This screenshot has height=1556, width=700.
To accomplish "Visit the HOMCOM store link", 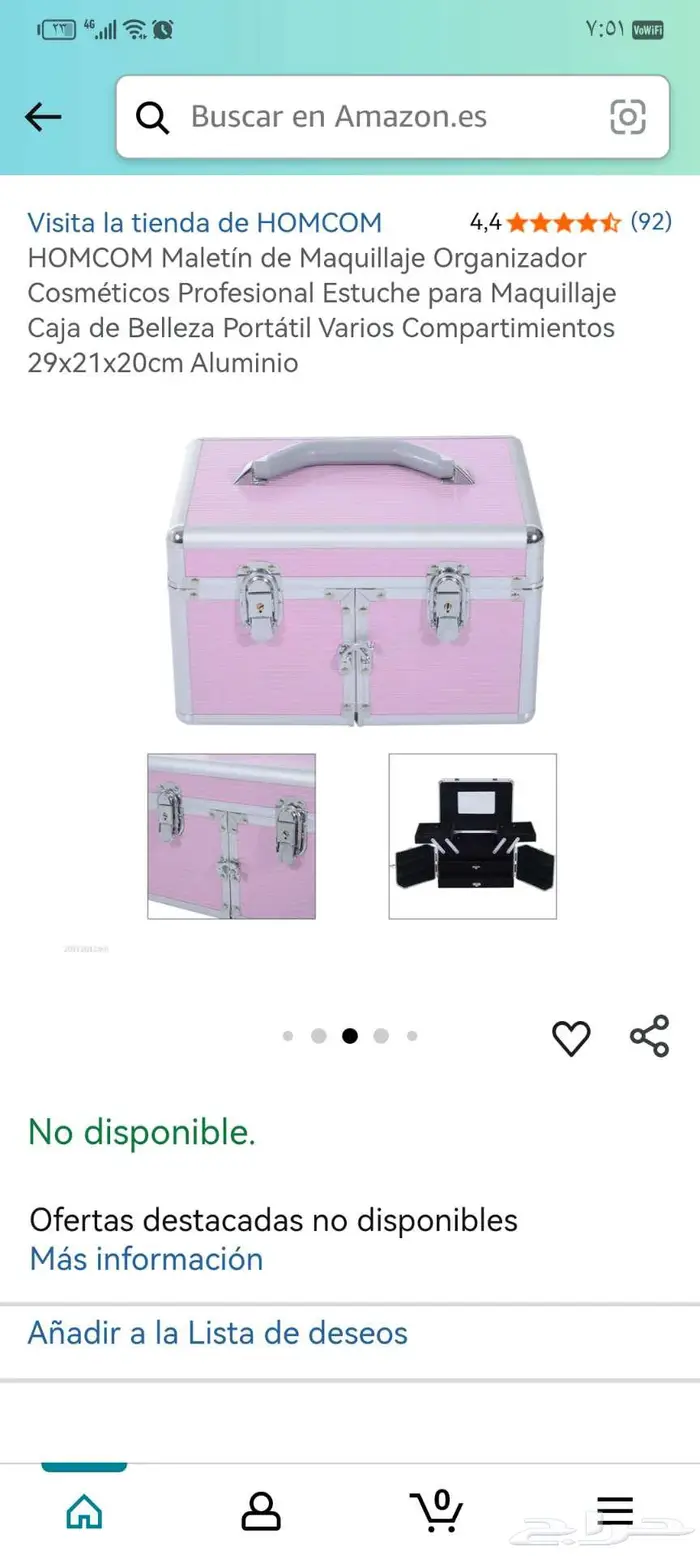I will click(x=204, y=222).
